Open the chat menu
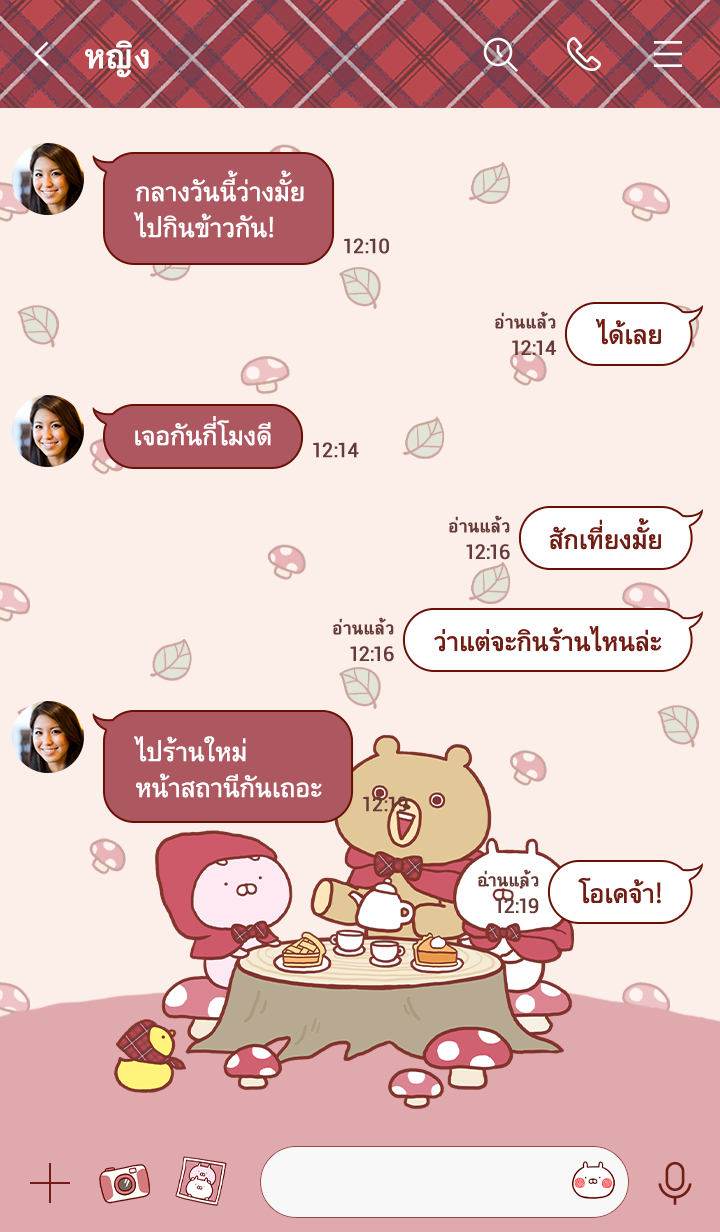The image size is (720, 1232). coord(667,54)
